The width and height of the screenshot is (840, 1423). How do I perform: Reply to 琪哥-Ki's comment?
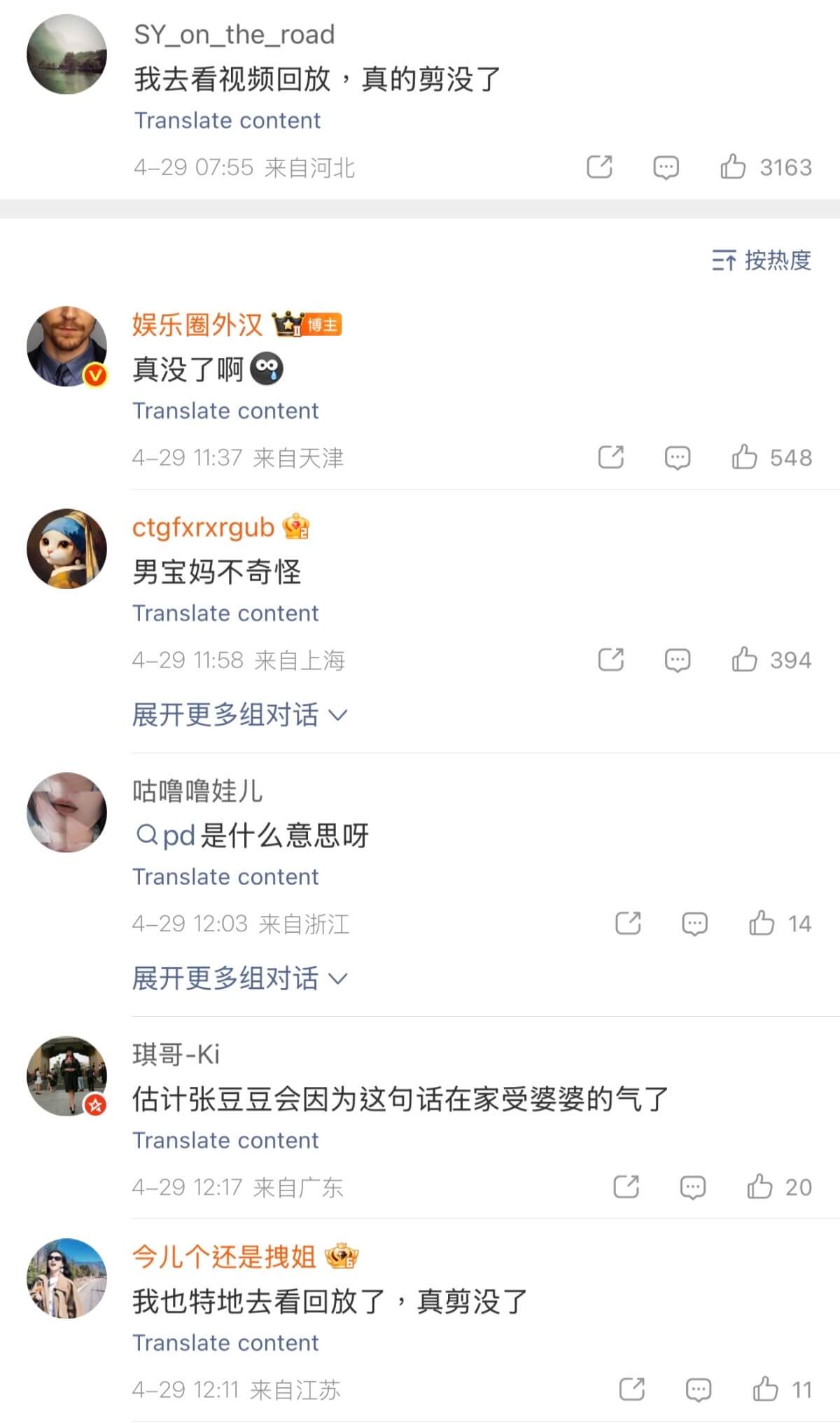[693, 1187]
